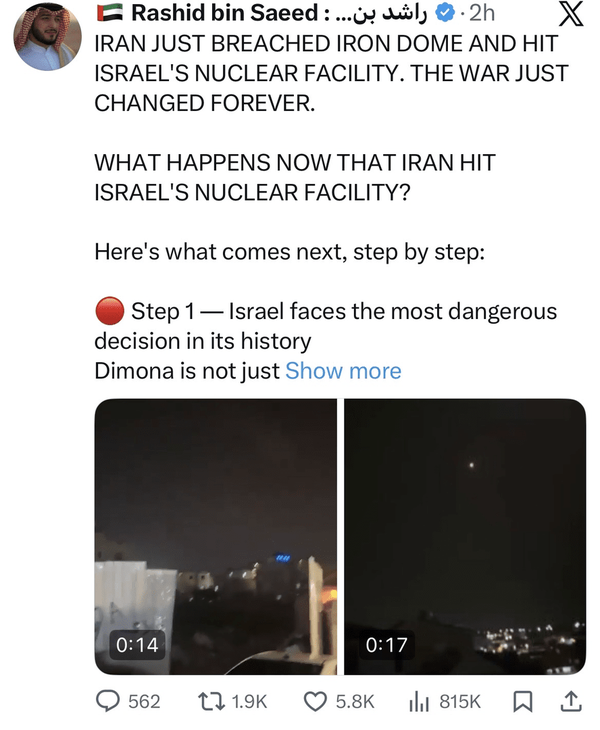Bookmark this post
This screenshot has width=600, height=730.
click(x=522, y=702)
